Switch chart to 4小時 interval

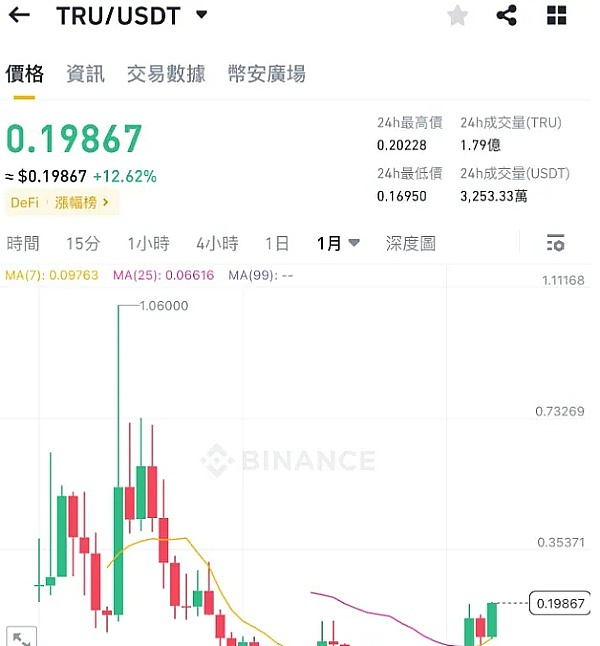(x=217, y=243)
